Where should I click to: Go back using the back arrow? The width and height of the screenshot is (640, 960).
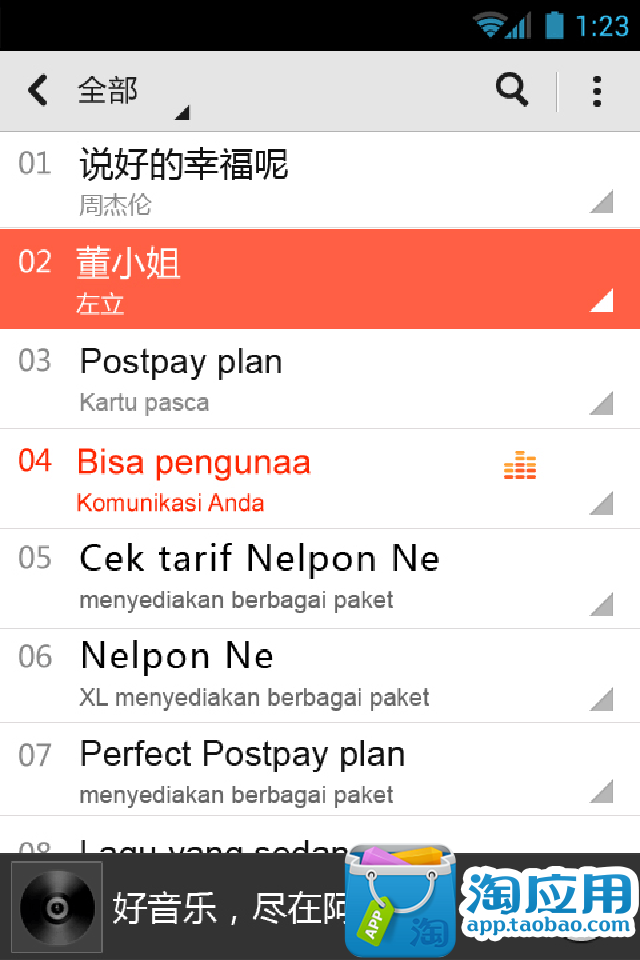click(x=38, y=90)
